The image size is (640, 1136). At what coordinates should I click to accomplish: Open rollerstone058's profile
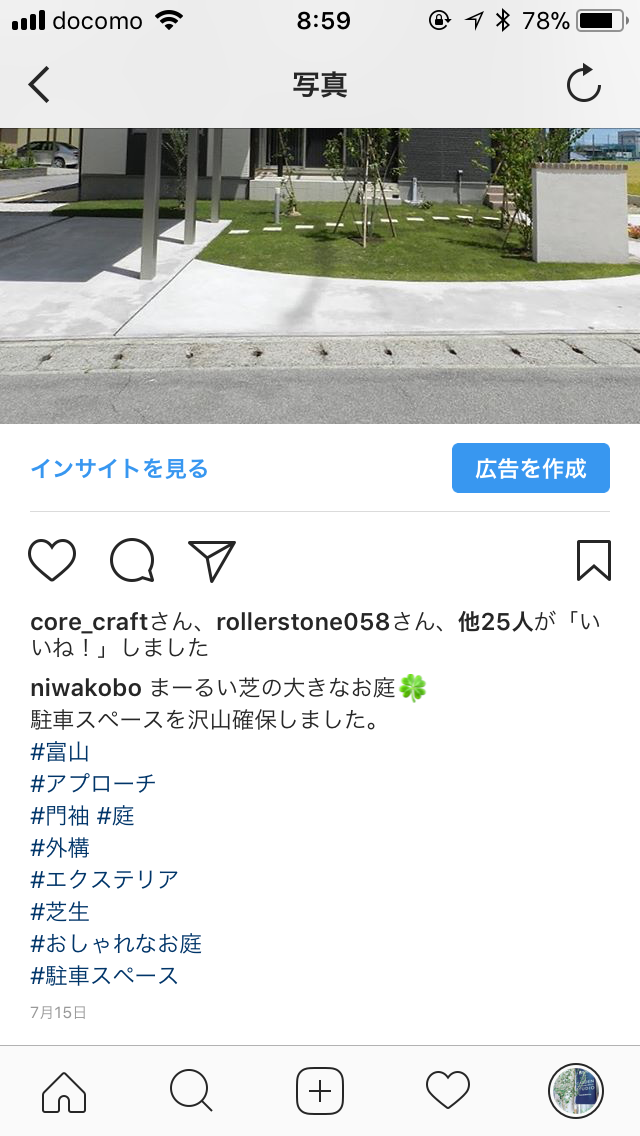pyautogui.click(x=302, y=622)
